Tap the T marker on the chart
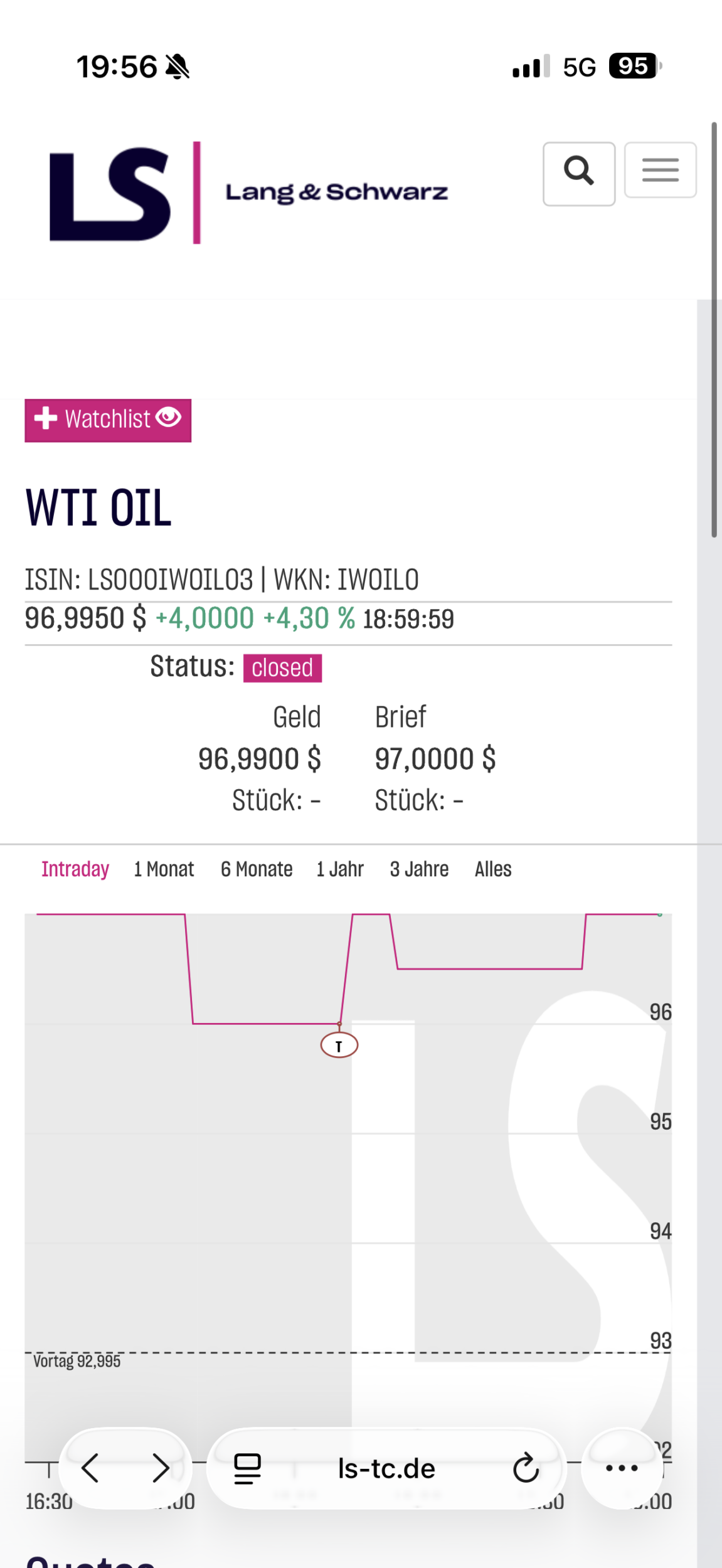 [x=339, y=1046]
